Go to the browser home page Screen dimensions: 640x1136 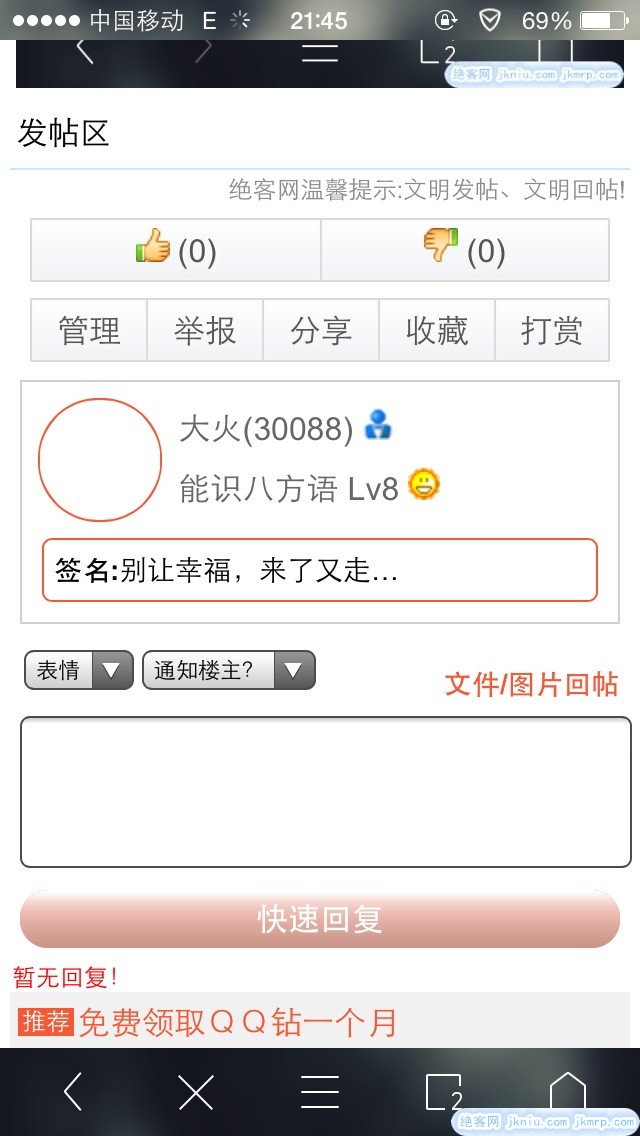click(x=567, y=1092)
